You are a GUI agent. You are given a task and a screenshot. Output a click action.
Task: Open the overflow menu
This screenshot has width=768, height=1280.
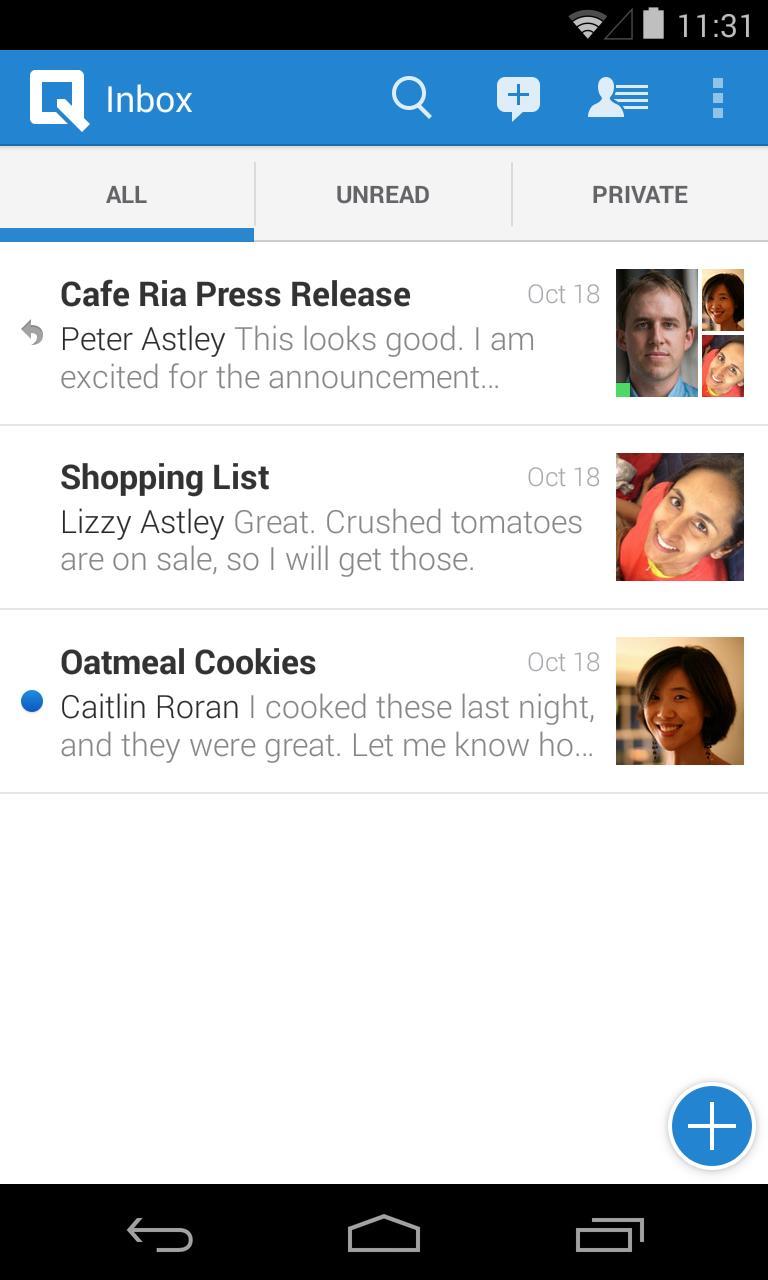coord(718,98)
